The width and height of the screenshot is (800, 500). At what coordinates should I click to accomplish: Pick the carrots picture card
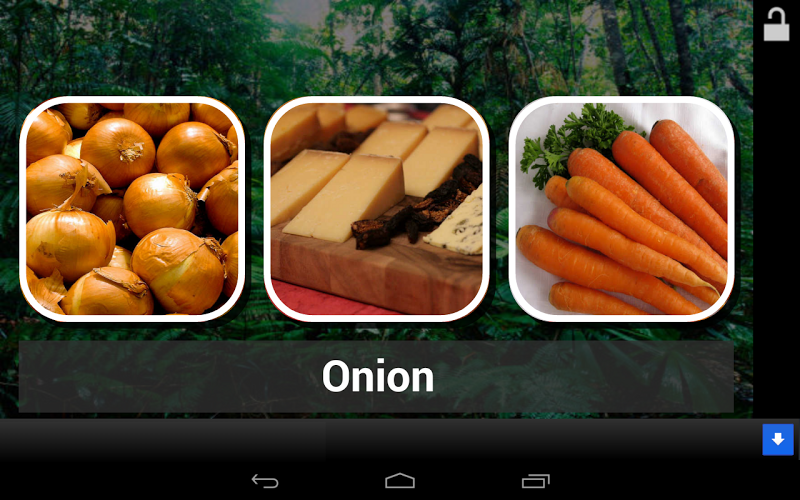[621, 209]
